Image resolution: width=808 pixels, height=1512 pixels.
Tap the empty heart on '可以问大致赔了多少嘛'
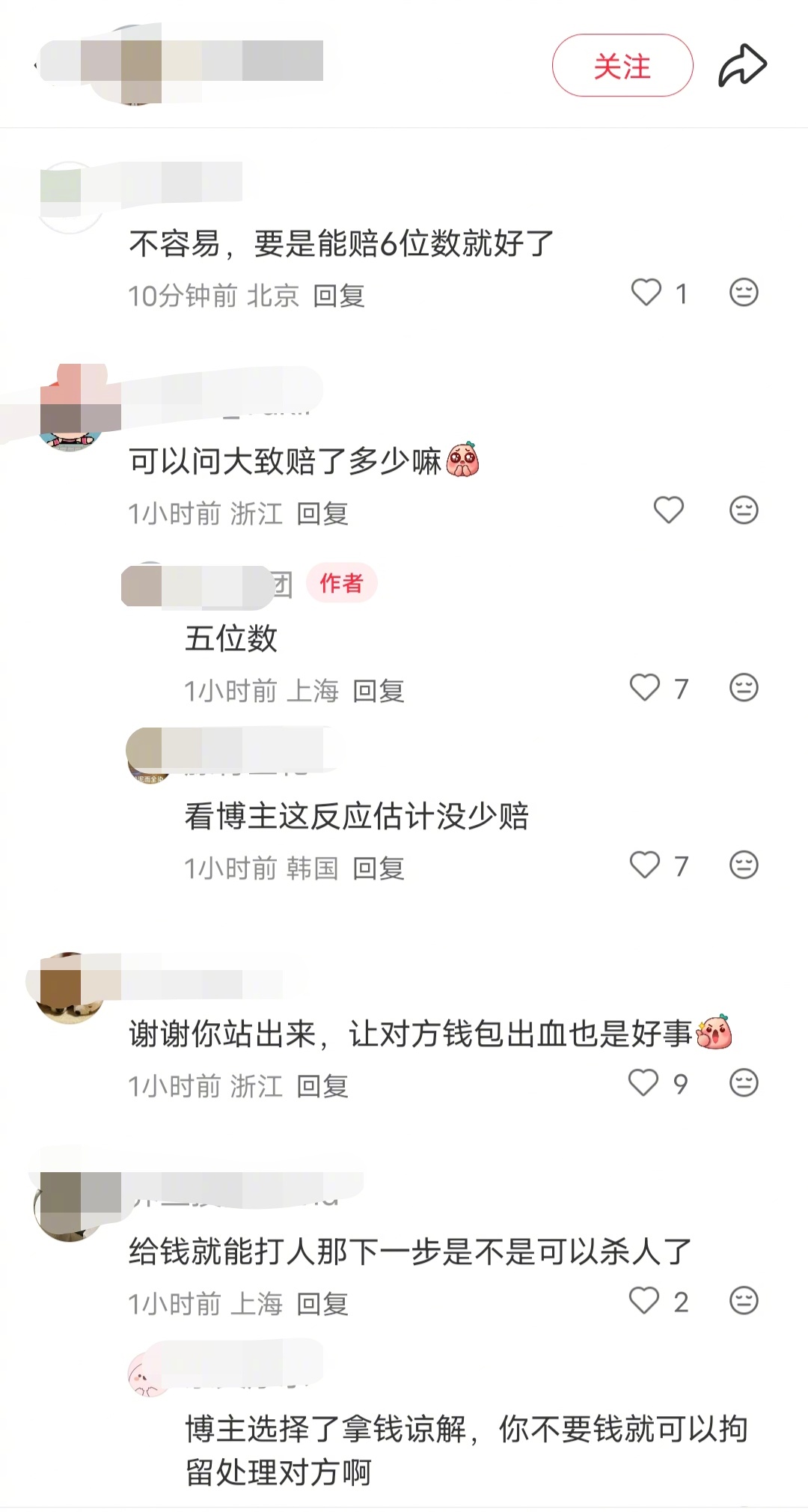coord(668,510)
